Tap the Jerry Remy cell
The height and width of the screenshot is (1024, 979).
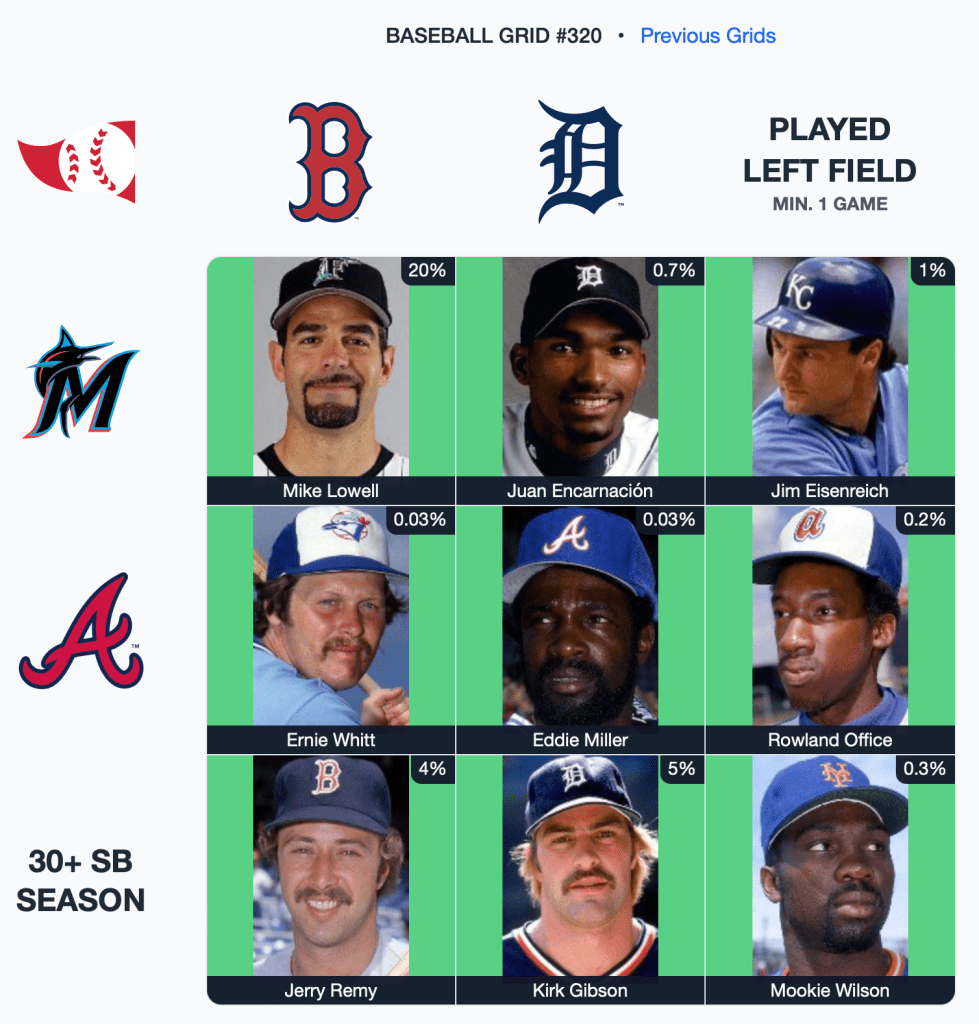click(331, 879)
